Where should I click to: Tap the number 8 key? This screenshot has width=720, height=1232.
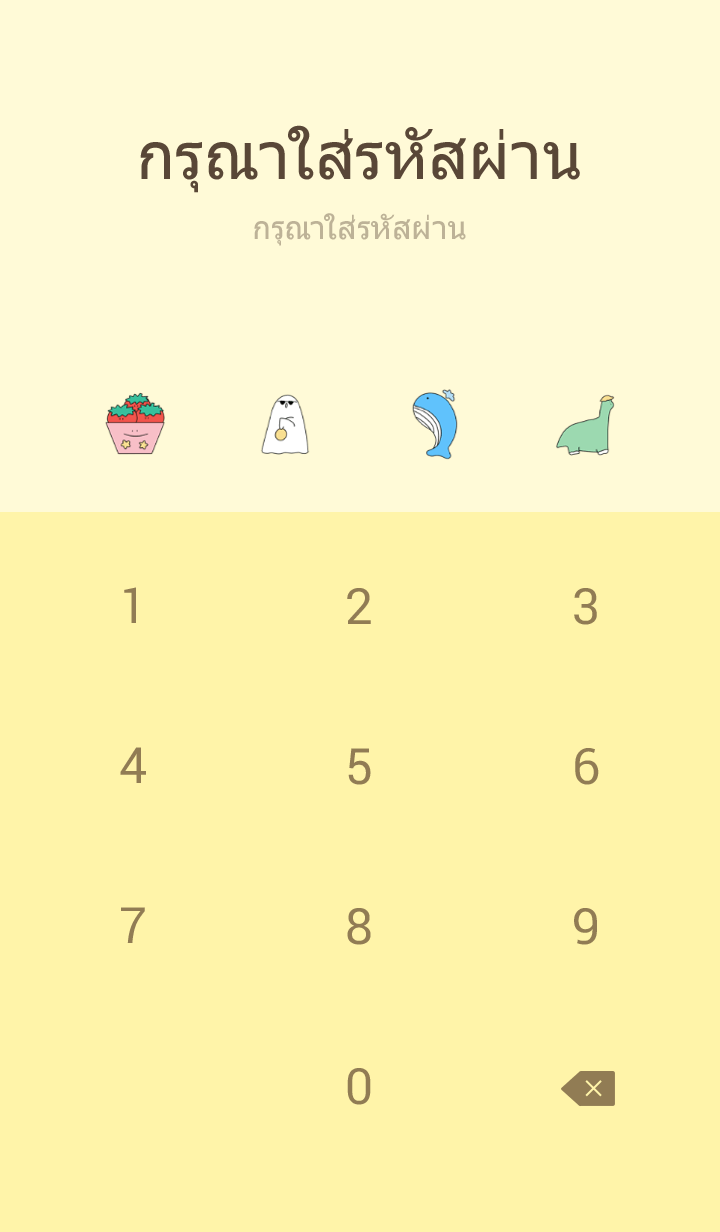pos(359,927)
